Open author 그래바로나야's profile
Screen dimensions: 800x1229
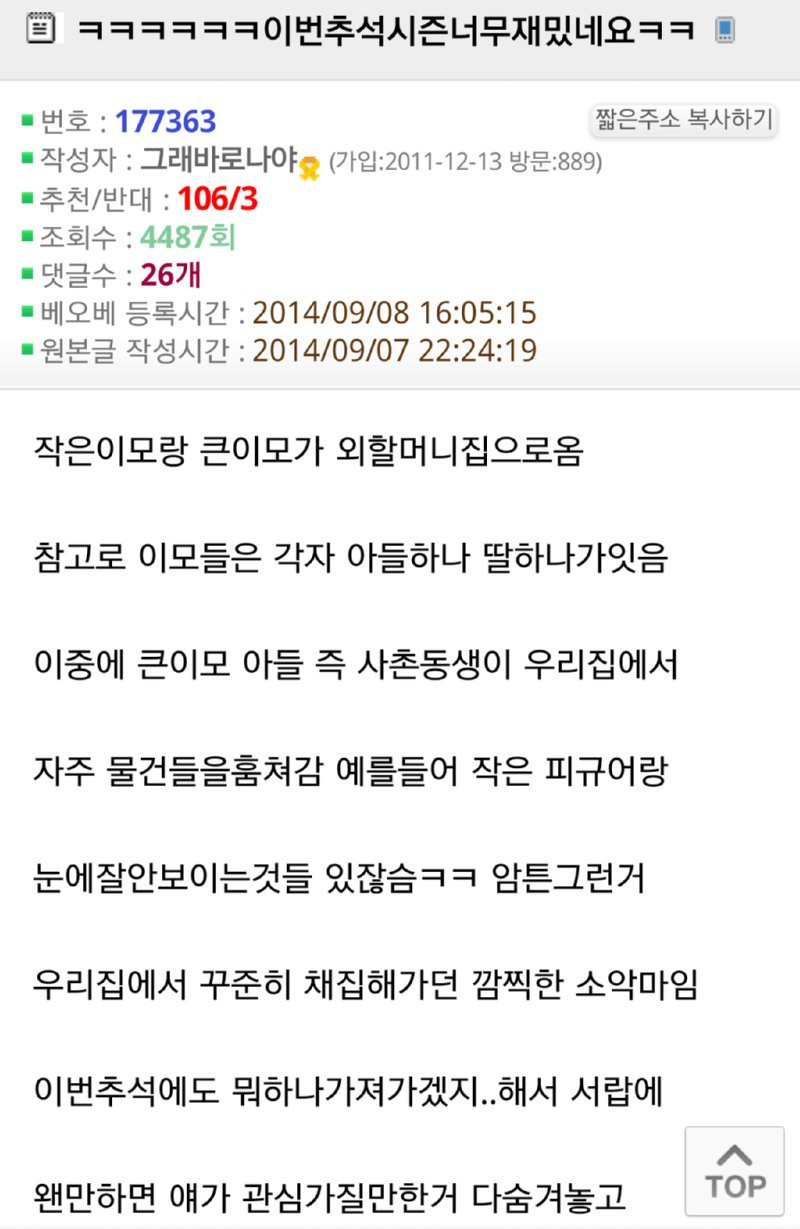tap(219, 158)
